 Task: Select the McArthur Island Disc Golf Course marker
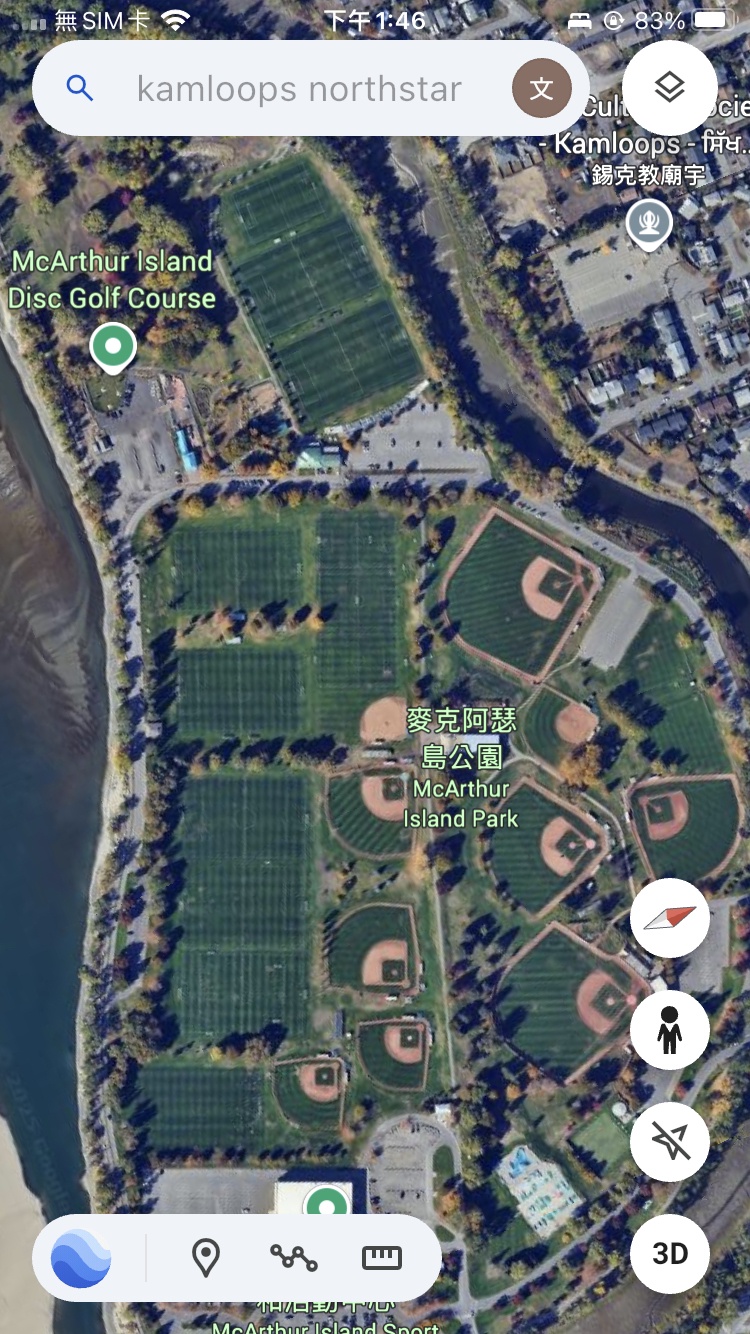click(x=113, y=347)
